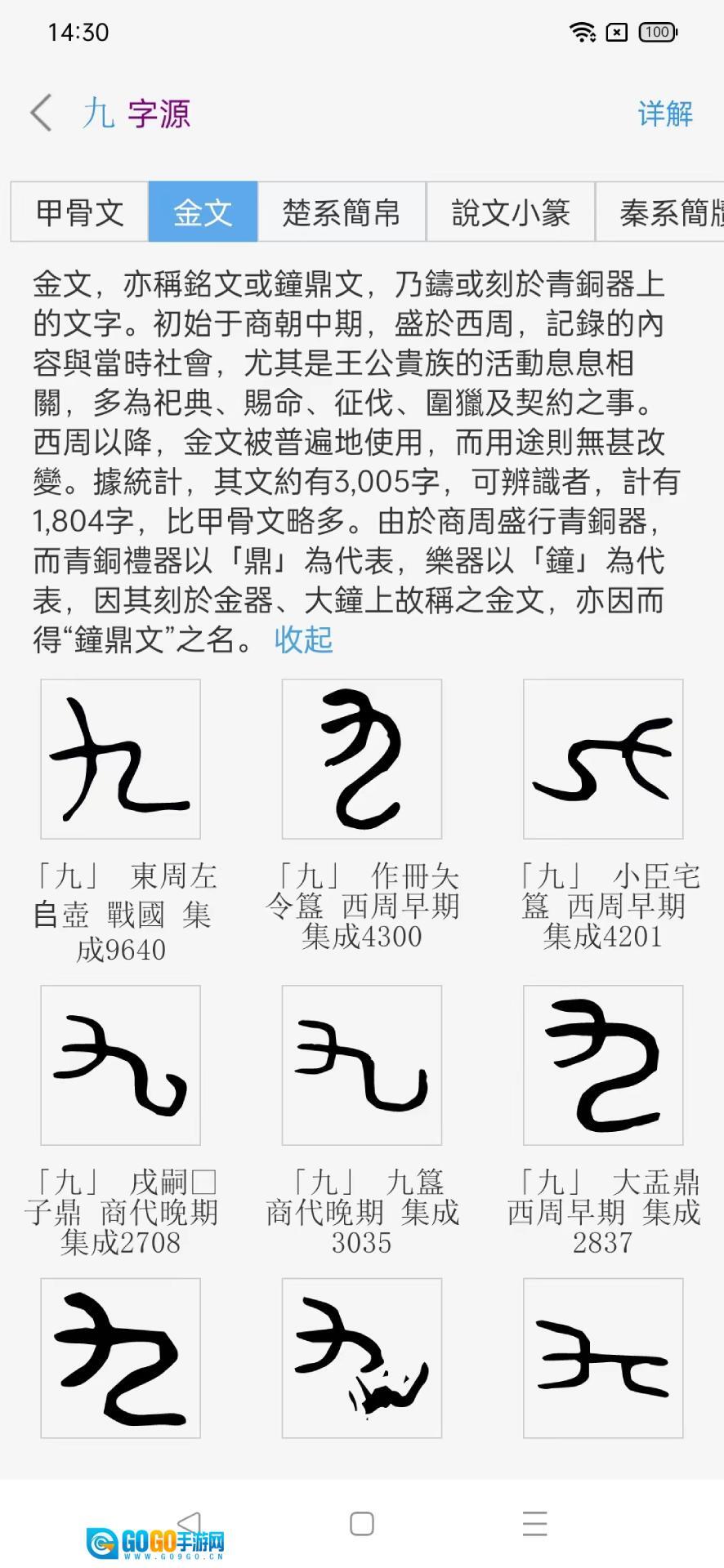
Task: Open the 東周左自壺 glyph image
Action: 121,759
